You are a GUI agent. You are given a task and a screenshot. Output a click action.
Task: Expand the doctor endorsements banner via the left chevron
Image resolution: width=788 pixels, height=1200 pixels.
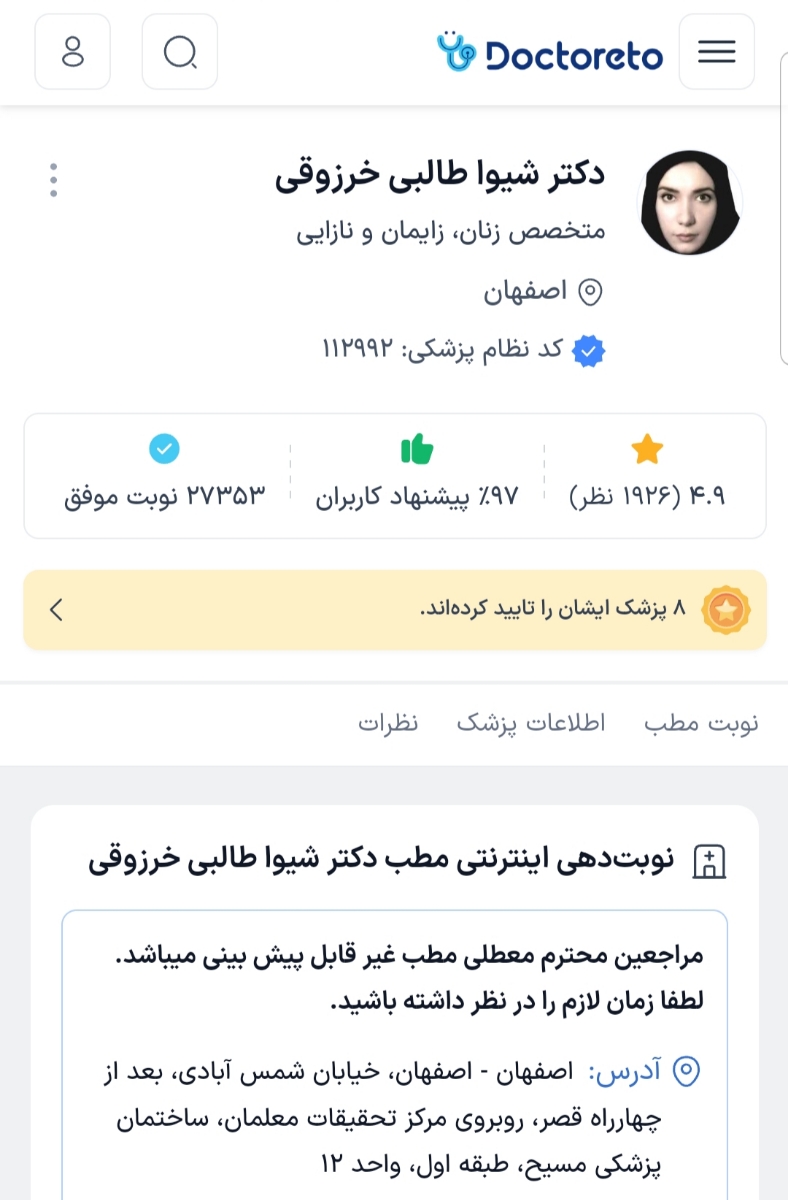[57, 610]
